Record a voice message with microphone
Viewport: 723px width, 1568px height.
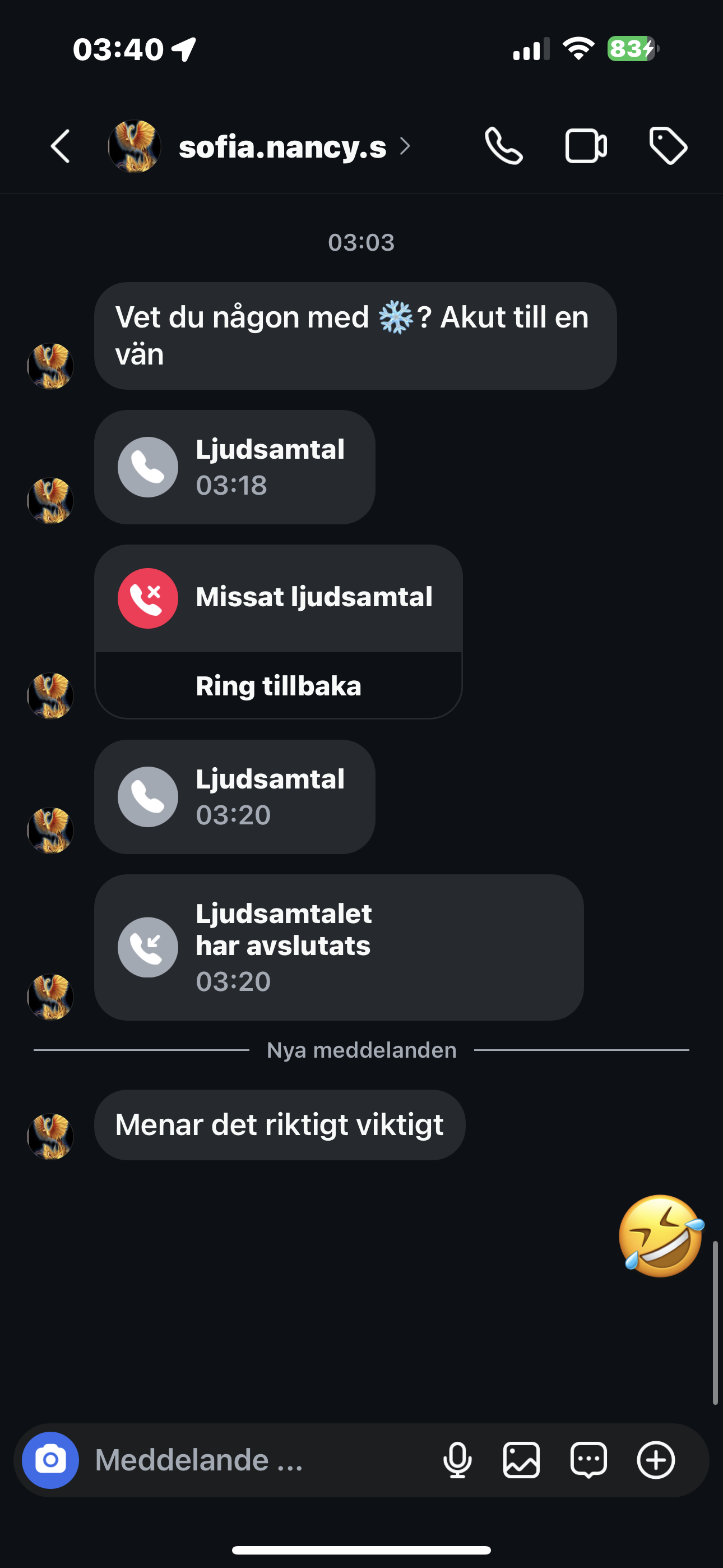click(x=458, y=1460)
